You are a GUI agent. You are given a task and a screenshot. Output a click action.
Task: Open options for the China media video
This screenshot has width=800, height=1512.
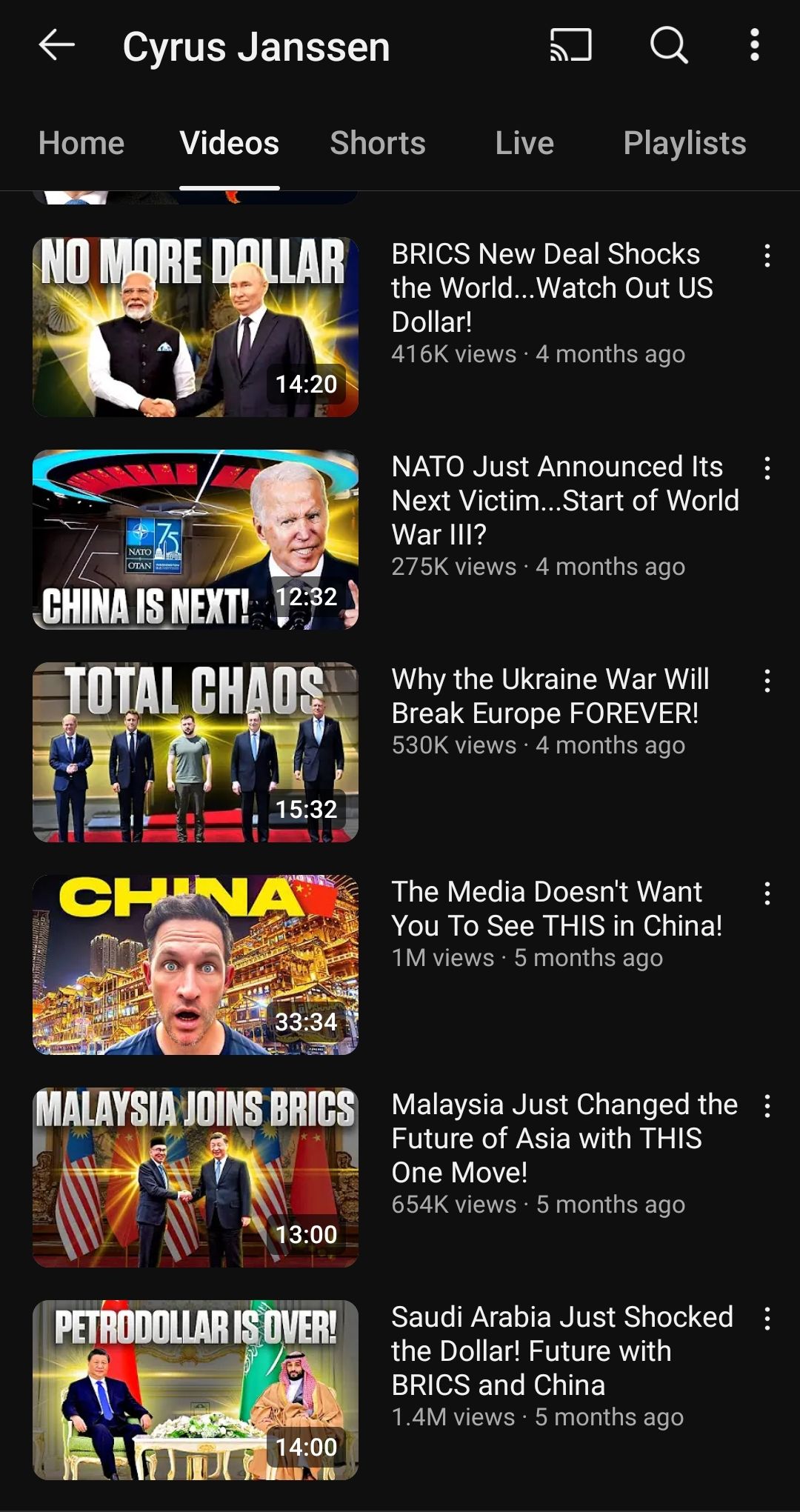click(x=767, y=893)
